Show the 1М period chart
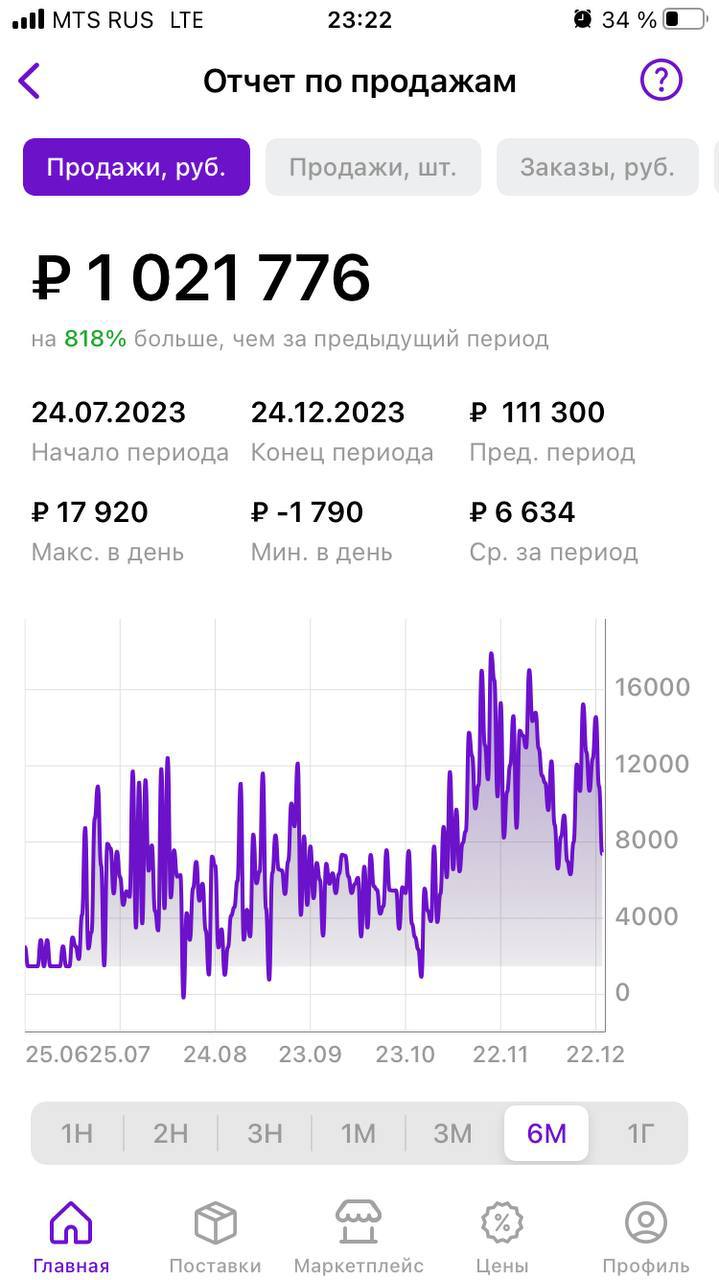The height and width of the screenshot is (1280, 719). (x=358, y=1133)
